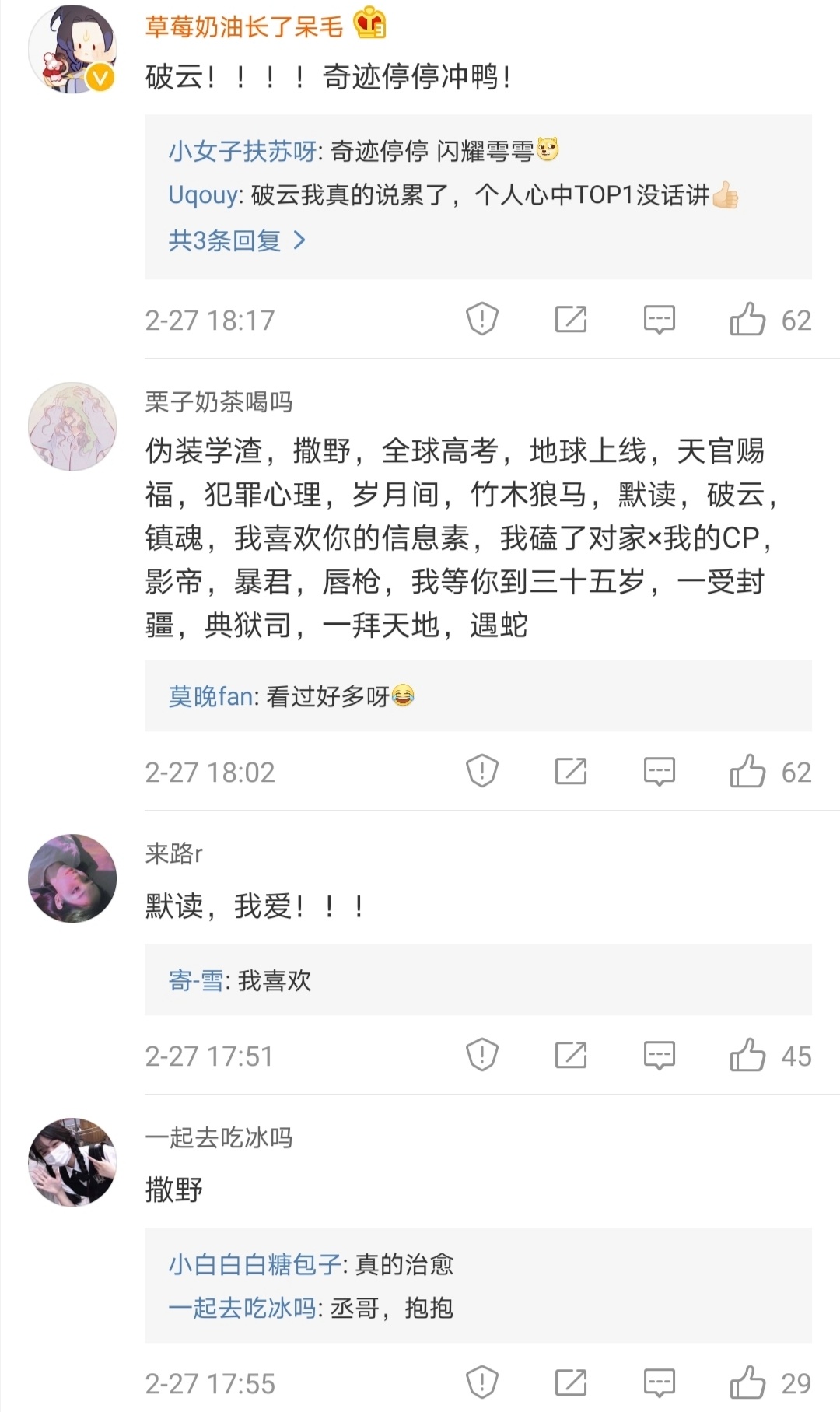Image resolution: width=840 pixels, height=1412 pixels.
Task: Open the comment icon on 来路r's comment
Action: point(659,1056)
